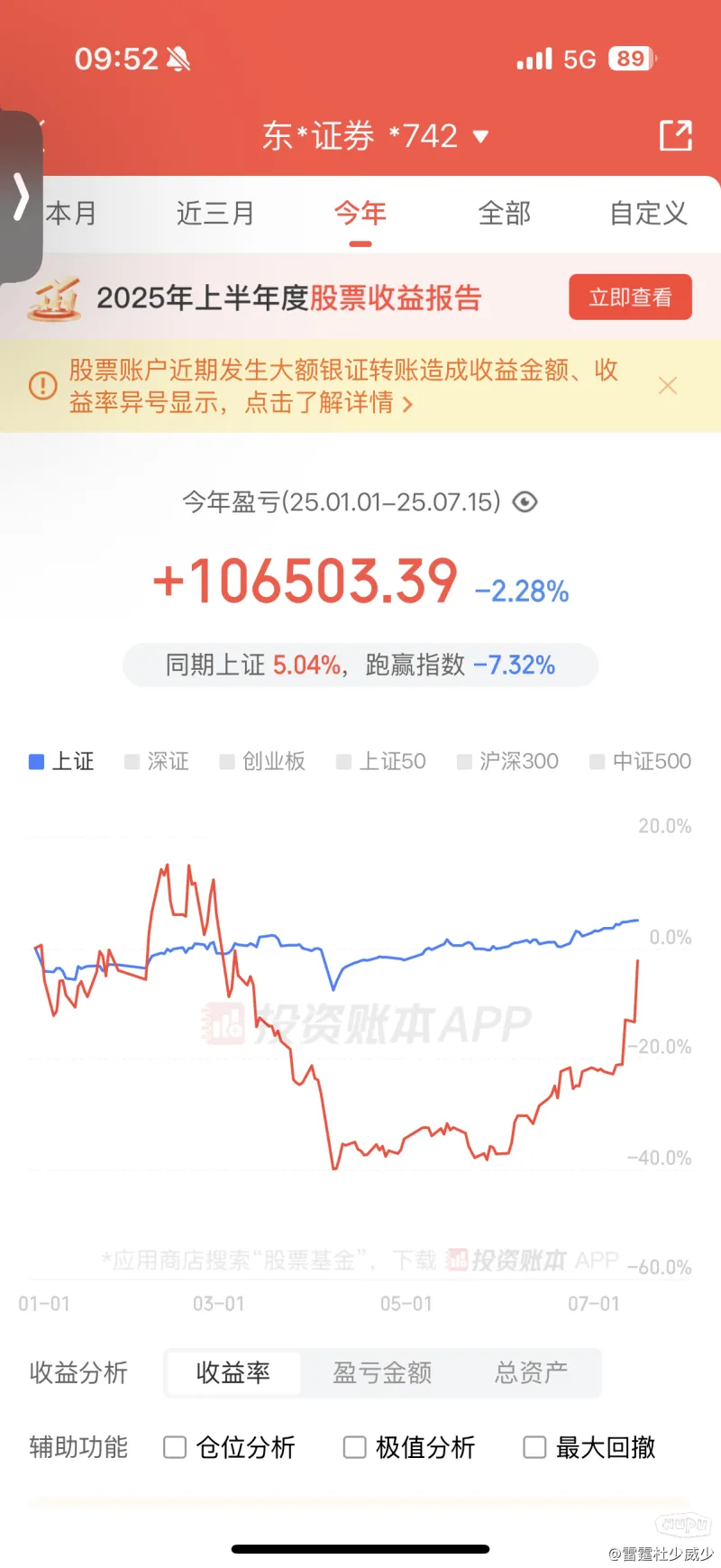The width and height of the screenshot is (721, 1568).
Task: Show the 沪深300 comparison line
Action: pyautogui.click(x=508, y=762)
